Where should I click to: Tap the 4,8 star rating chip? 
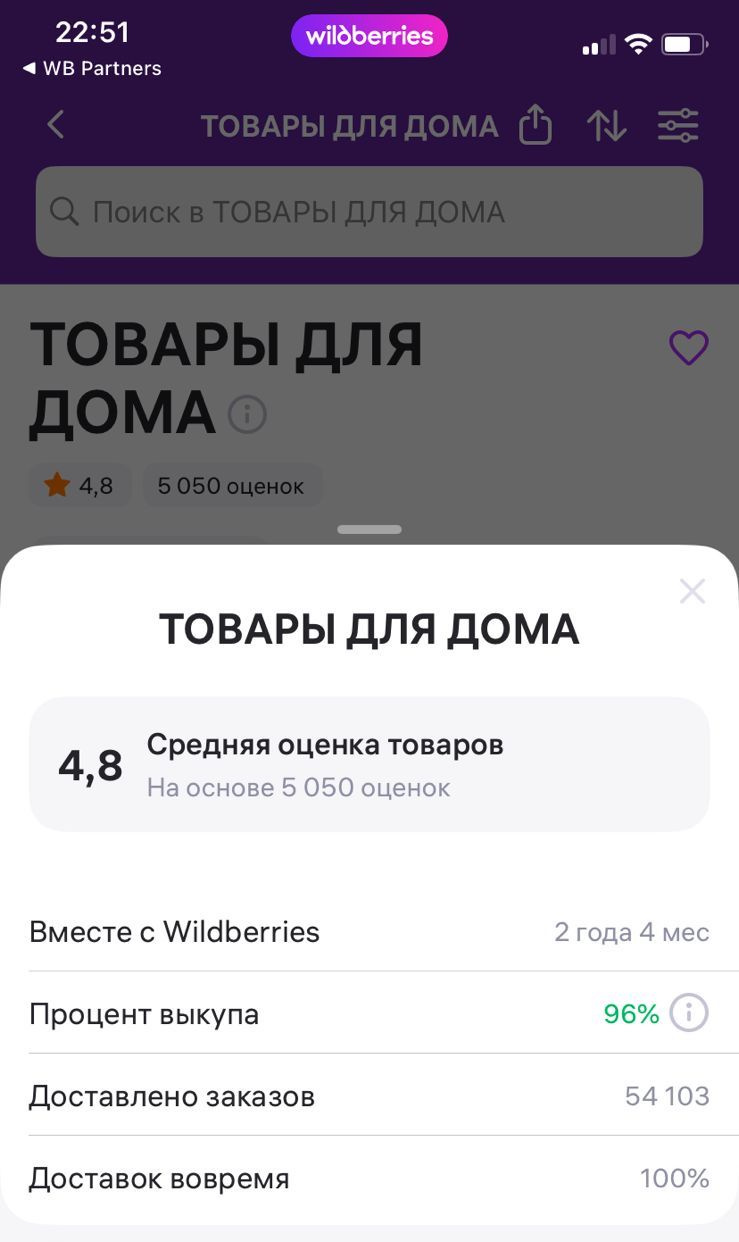click(79, 486)
